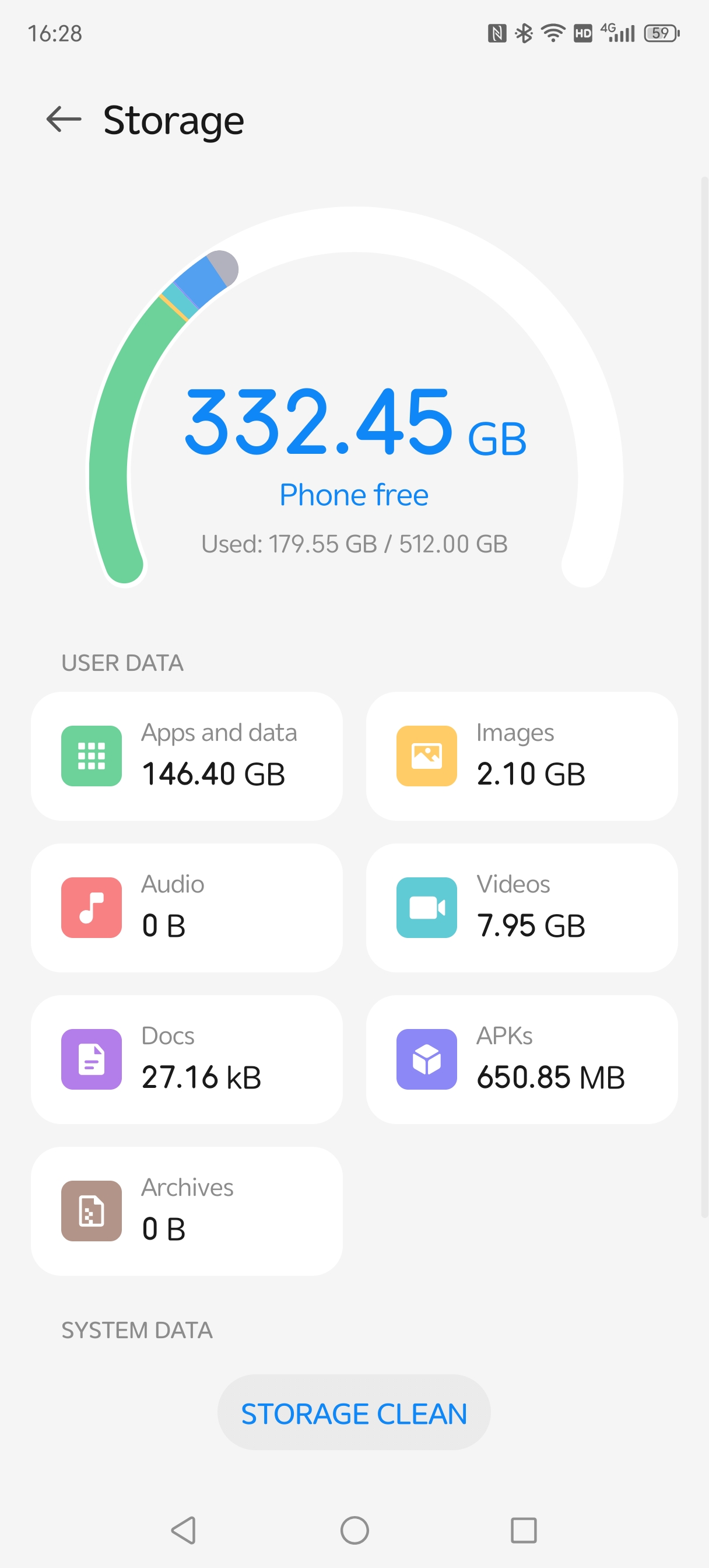
Task: Open the recent apps view
Action: (524, 1529)
